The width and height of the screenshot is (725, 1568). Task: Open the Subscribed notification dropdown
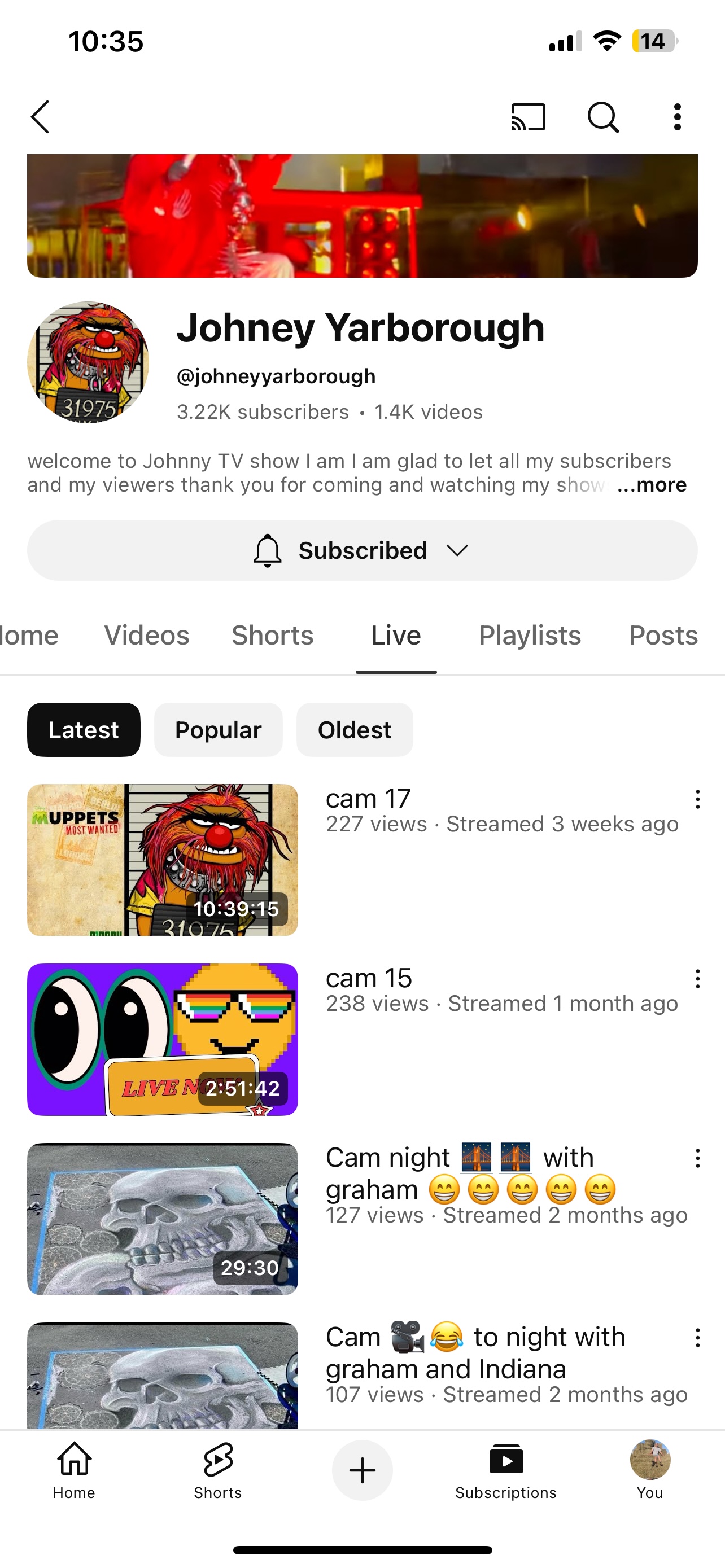pyautogui.click(x=362, y=550)
